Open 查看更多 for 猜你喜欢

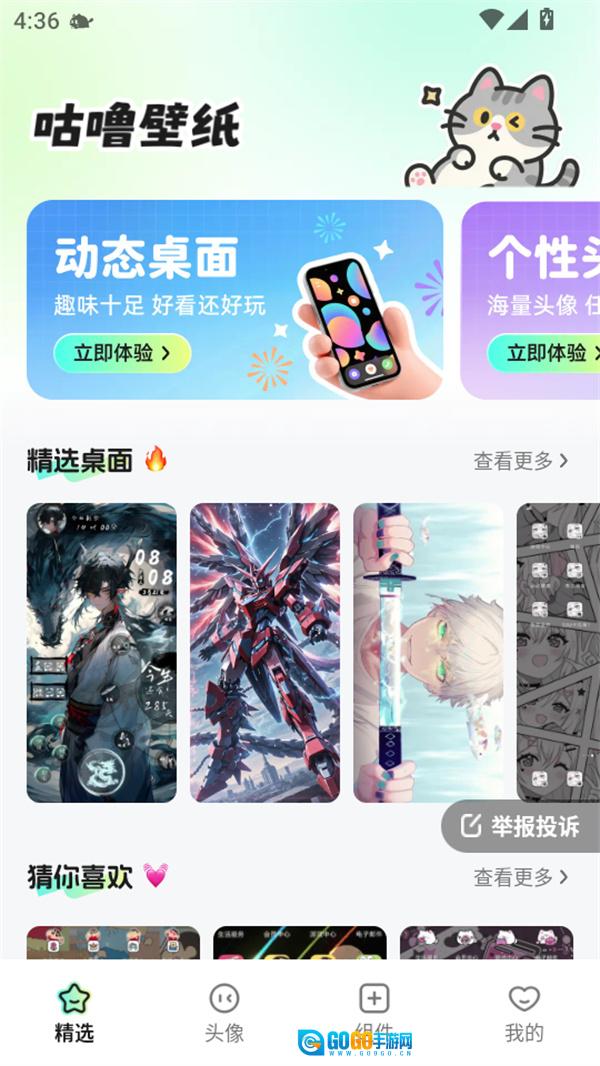[x=521, y=877]
